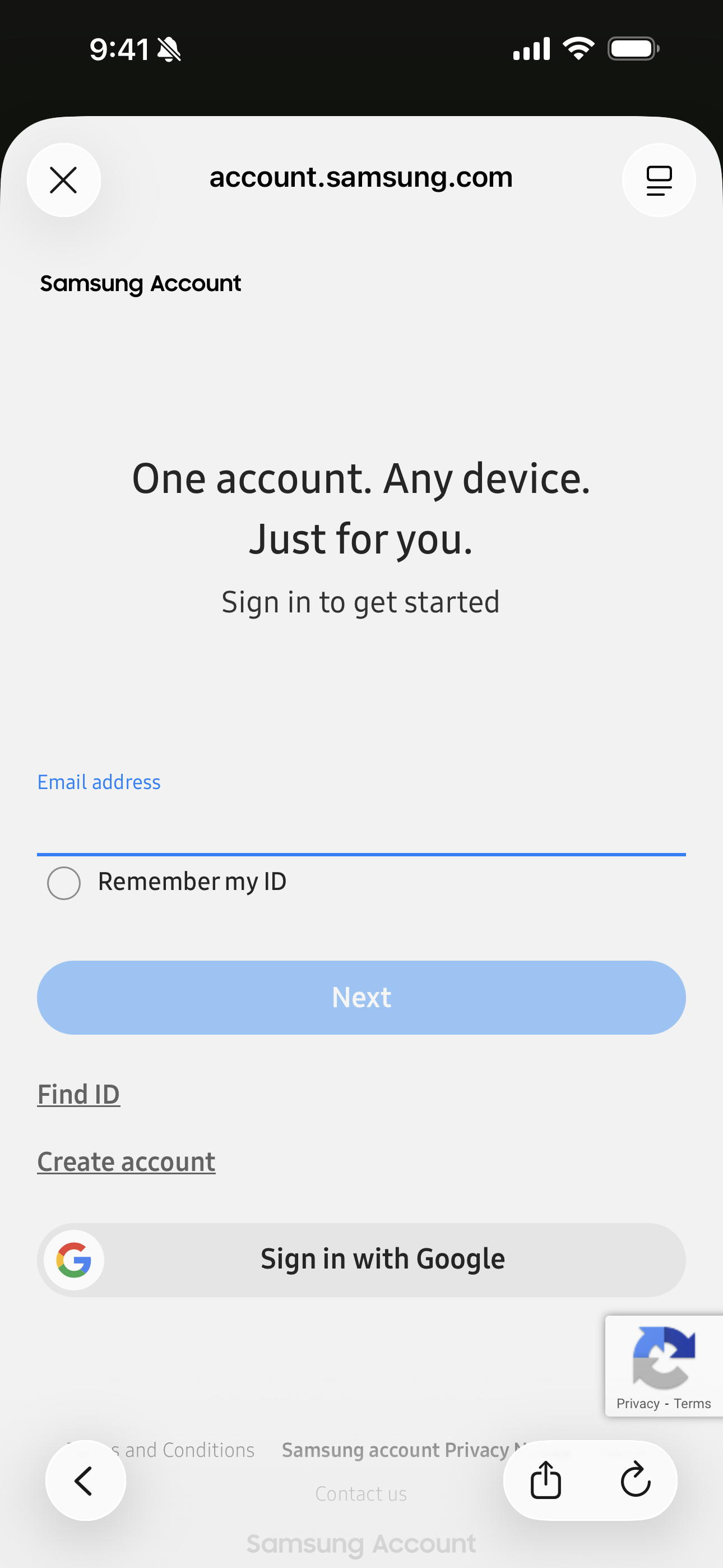Open the Find ID link

[78, 1095]
